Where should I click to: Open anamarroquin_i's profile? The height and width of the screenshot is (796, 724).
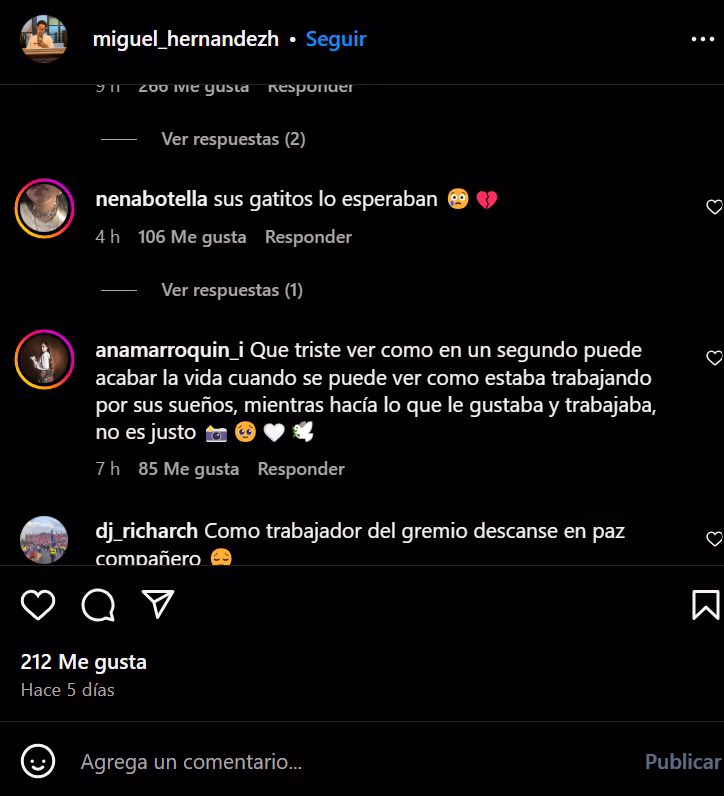[x=169, y=351]
